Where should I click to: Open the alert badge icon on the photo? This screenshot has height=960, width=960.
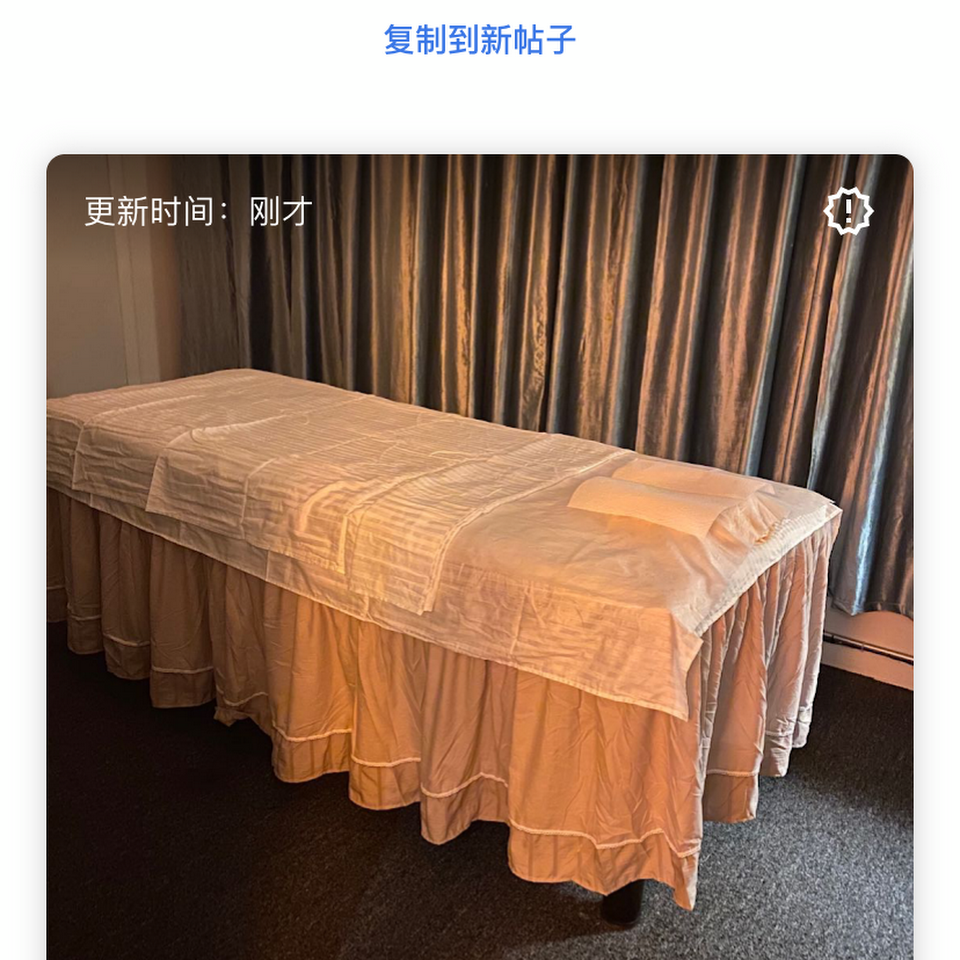[x=847, y=211]
